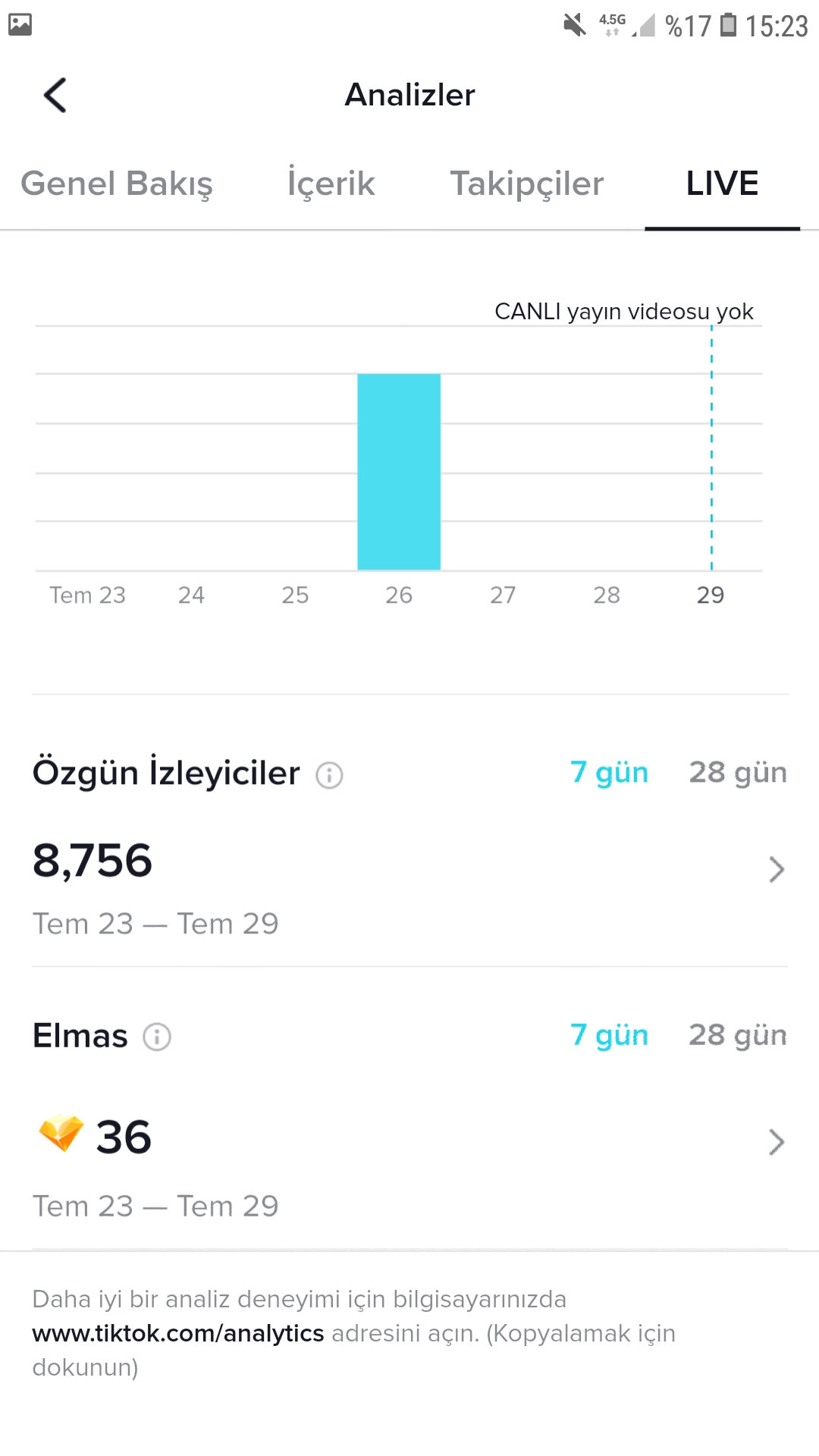Select 7 gün for Özgün İzleyiciler
The image size is (819, 1456).
(x=610, y=773)
